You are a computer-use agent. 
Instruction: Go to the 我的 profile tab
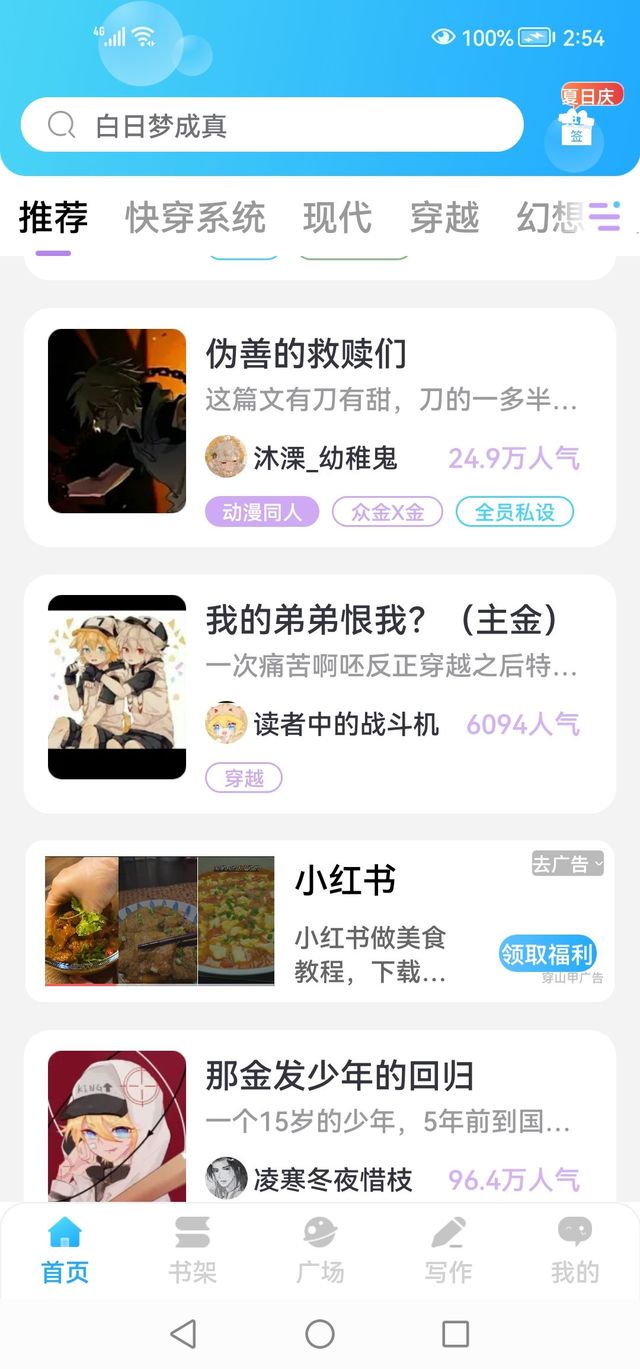point(575,1249)
